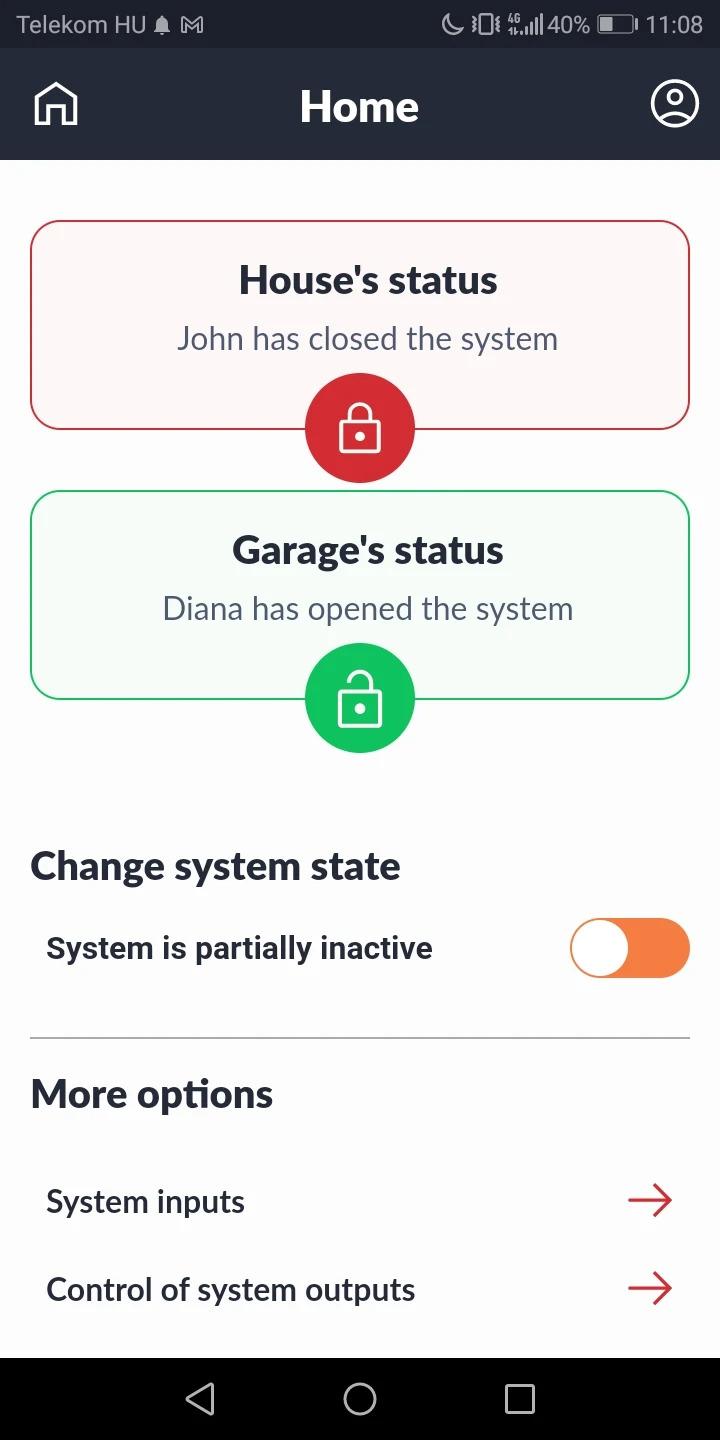Viewport: 720px width, 1440px height.
Task: Open recent apps from navigation bar
Action: click(520, 1399)
